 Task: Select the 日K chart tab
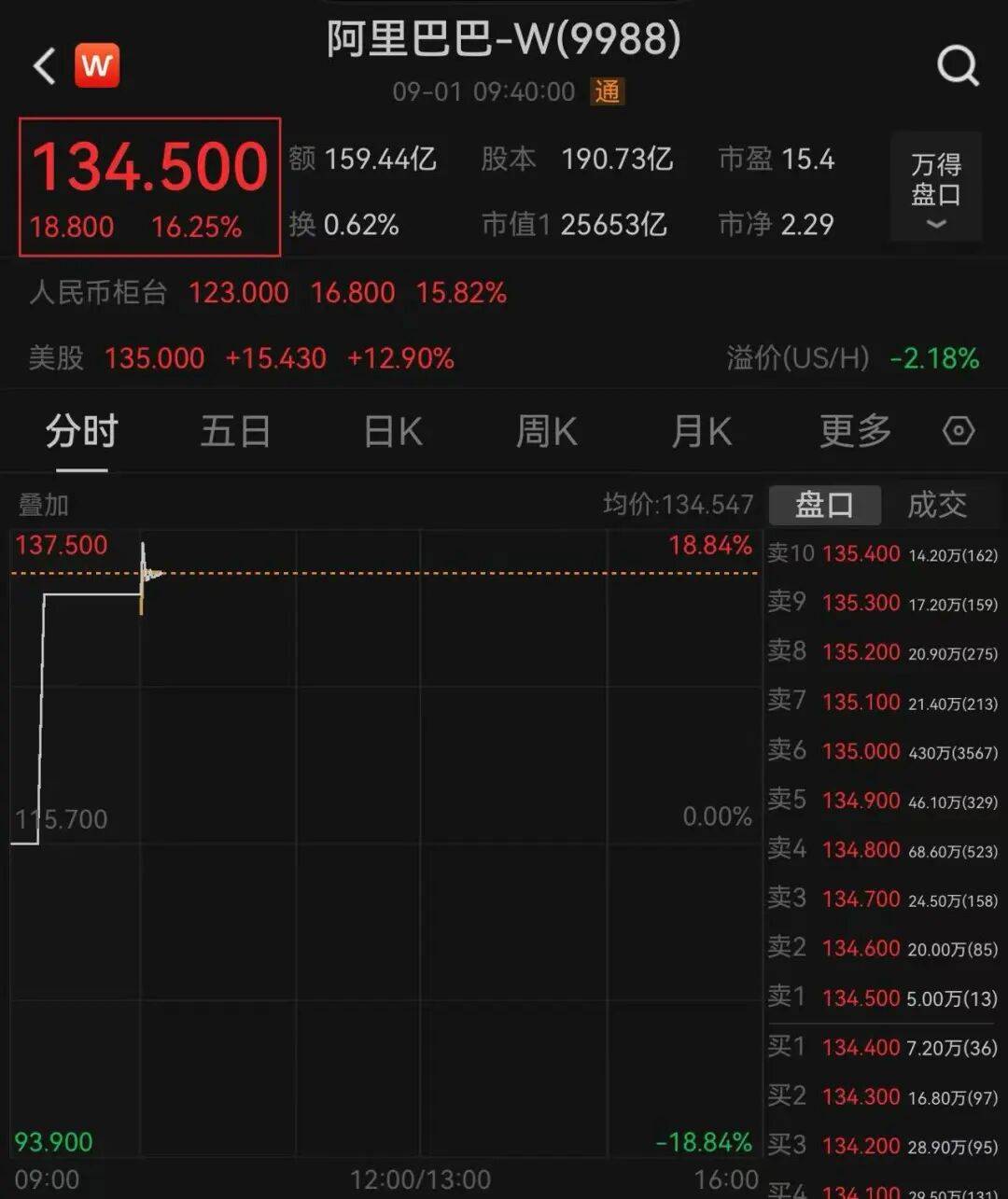(x=392, y=431)
